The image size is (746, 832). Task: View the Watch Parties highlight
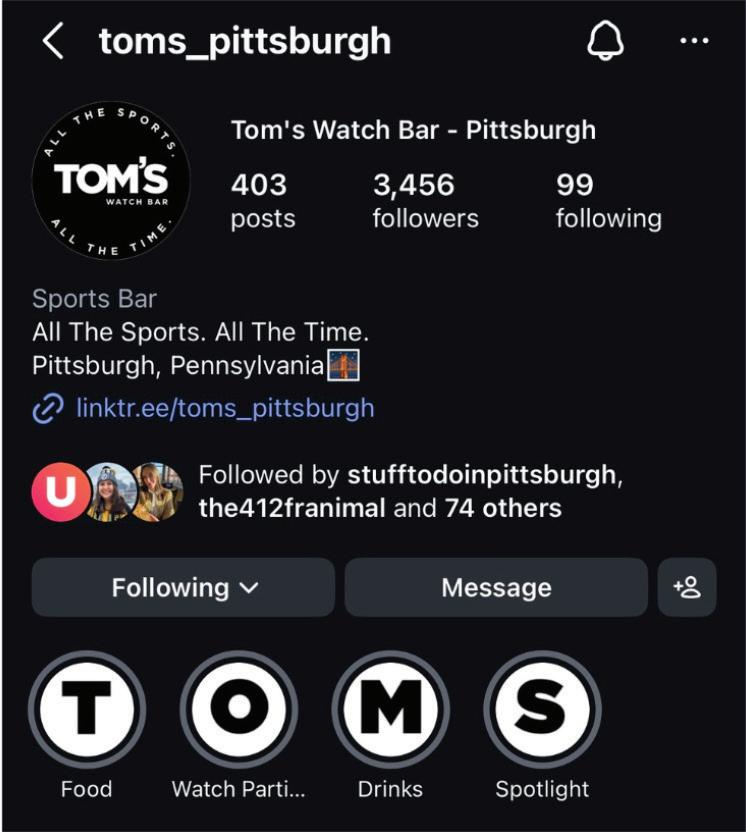[238, 709]
